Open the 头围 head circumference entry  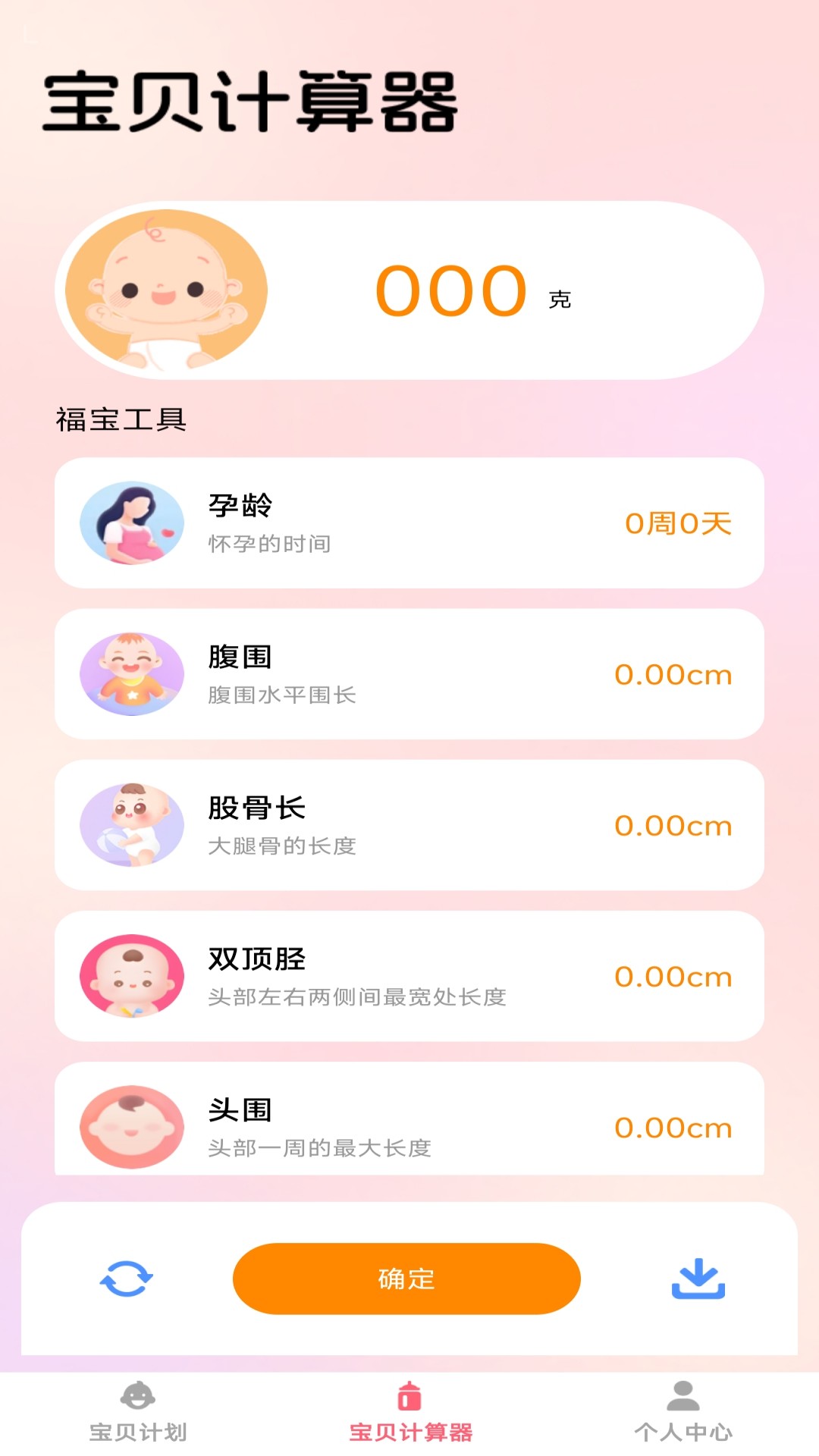tap(409, 1126)
